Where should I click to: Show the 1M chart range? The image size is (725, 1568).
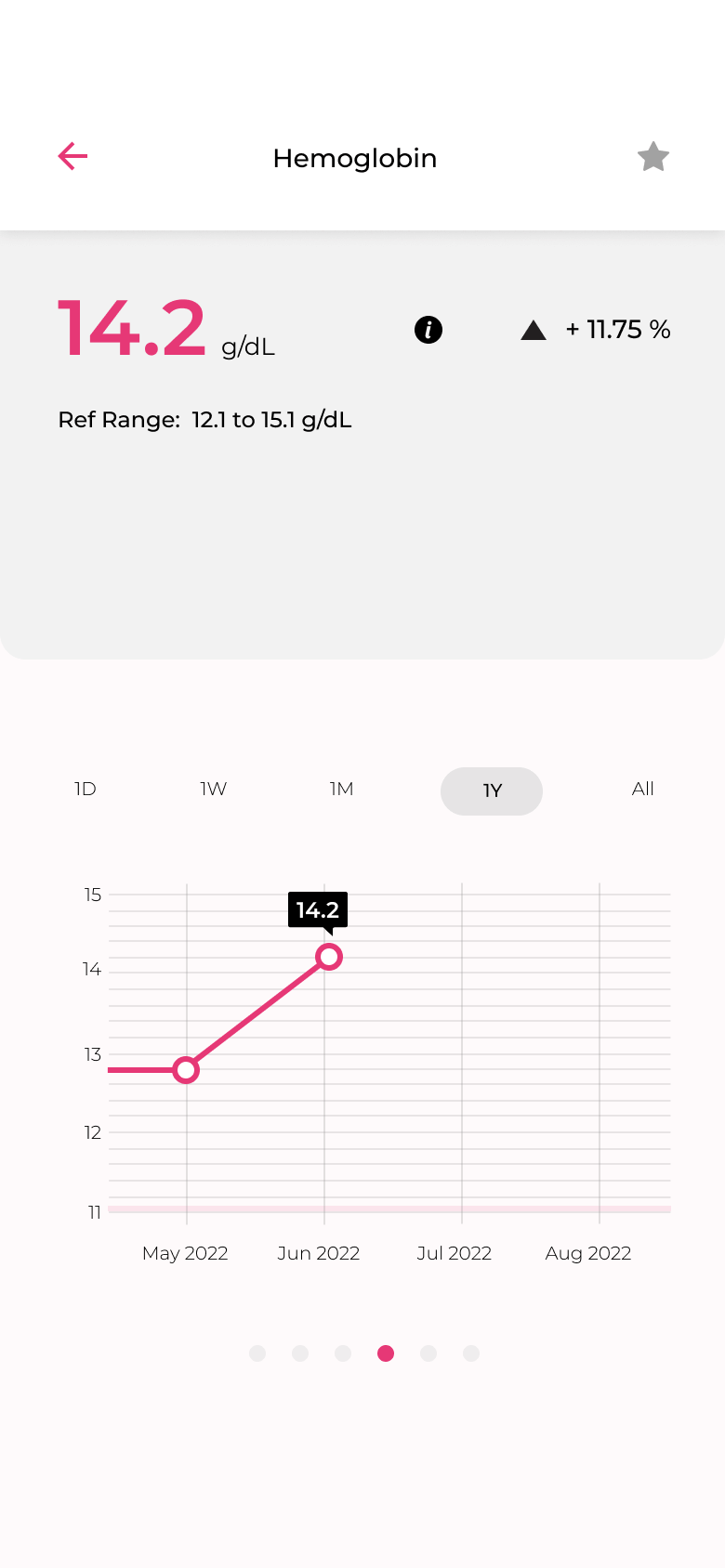coord(342,790)
